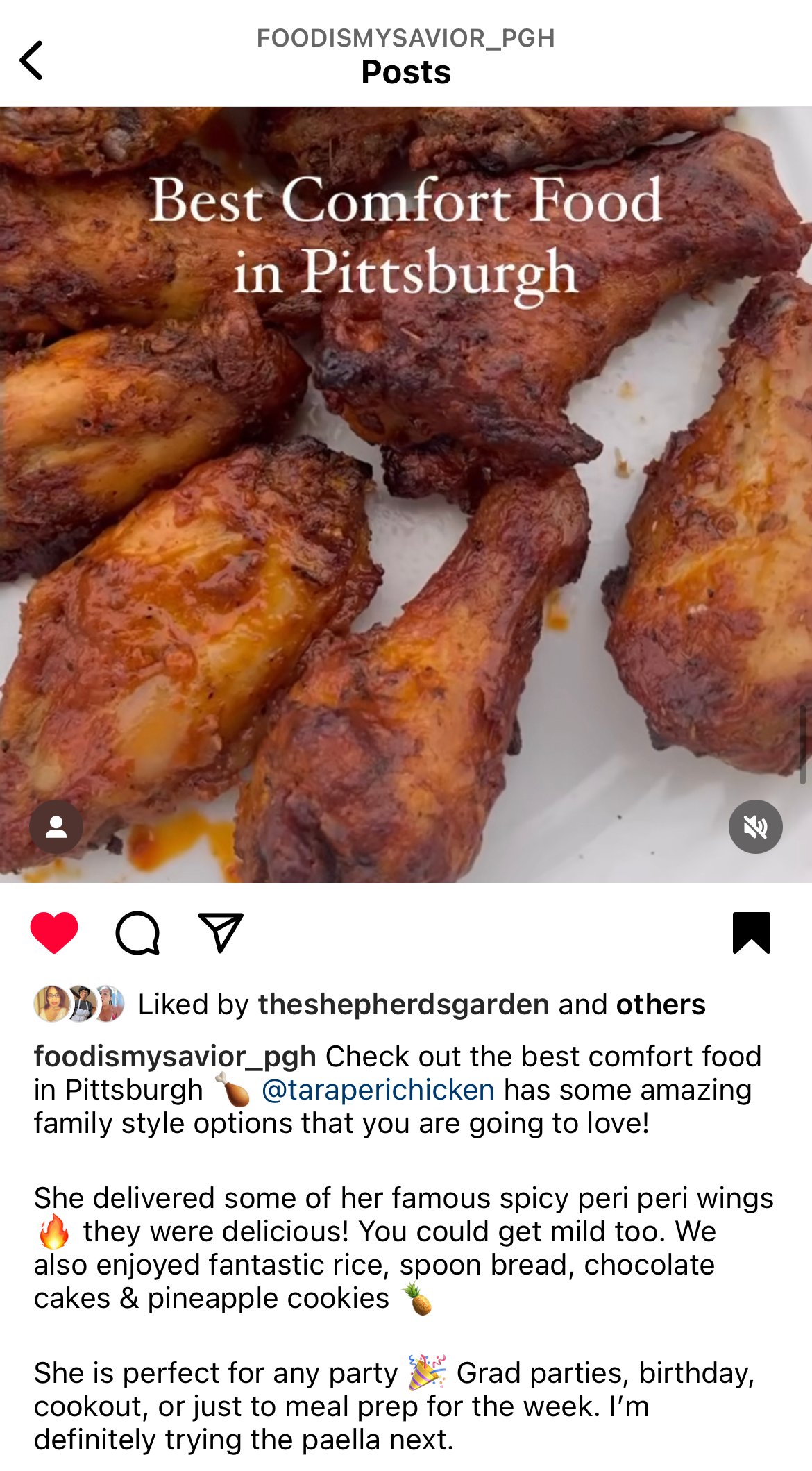Image resolution: width=812 pixels, height=1471 pixels.
Task: Remove the post from saved bookmarks
Action: pos(752,932)
